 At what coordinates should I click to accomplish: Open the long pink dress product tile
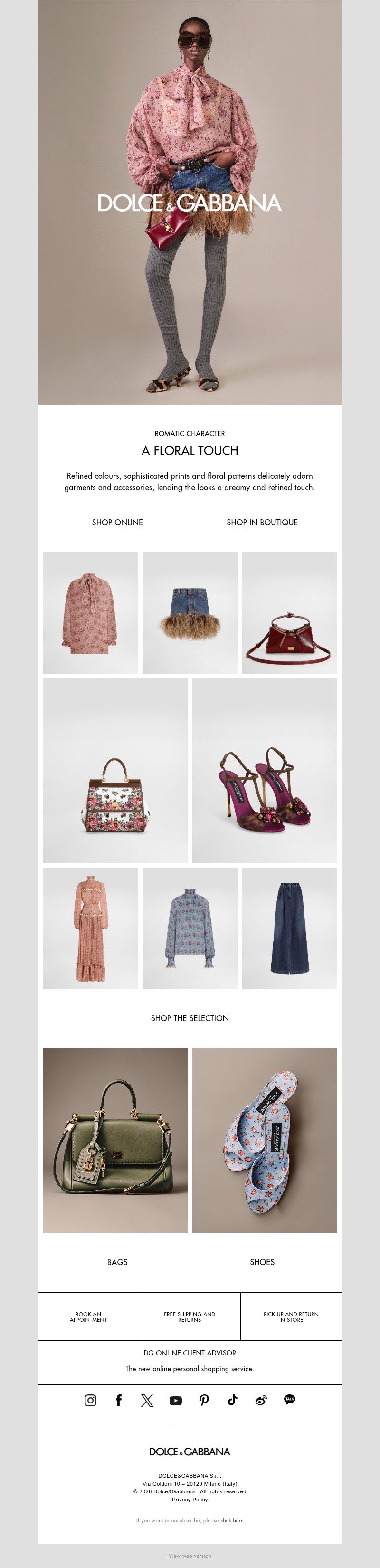click(x=90, y=928)
